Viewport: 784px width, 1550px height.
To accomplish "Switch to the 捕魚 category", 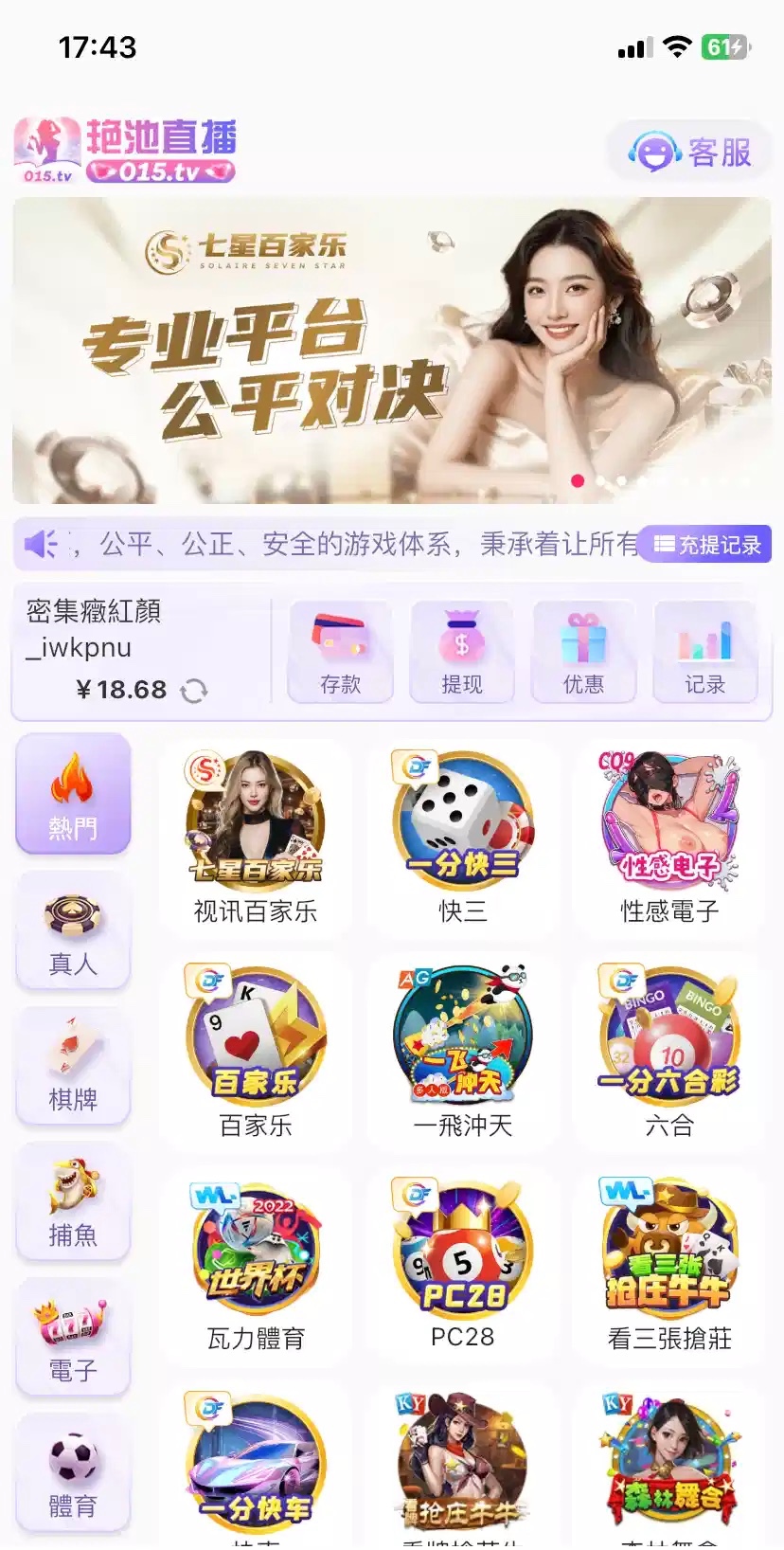I will [73, 1202].
